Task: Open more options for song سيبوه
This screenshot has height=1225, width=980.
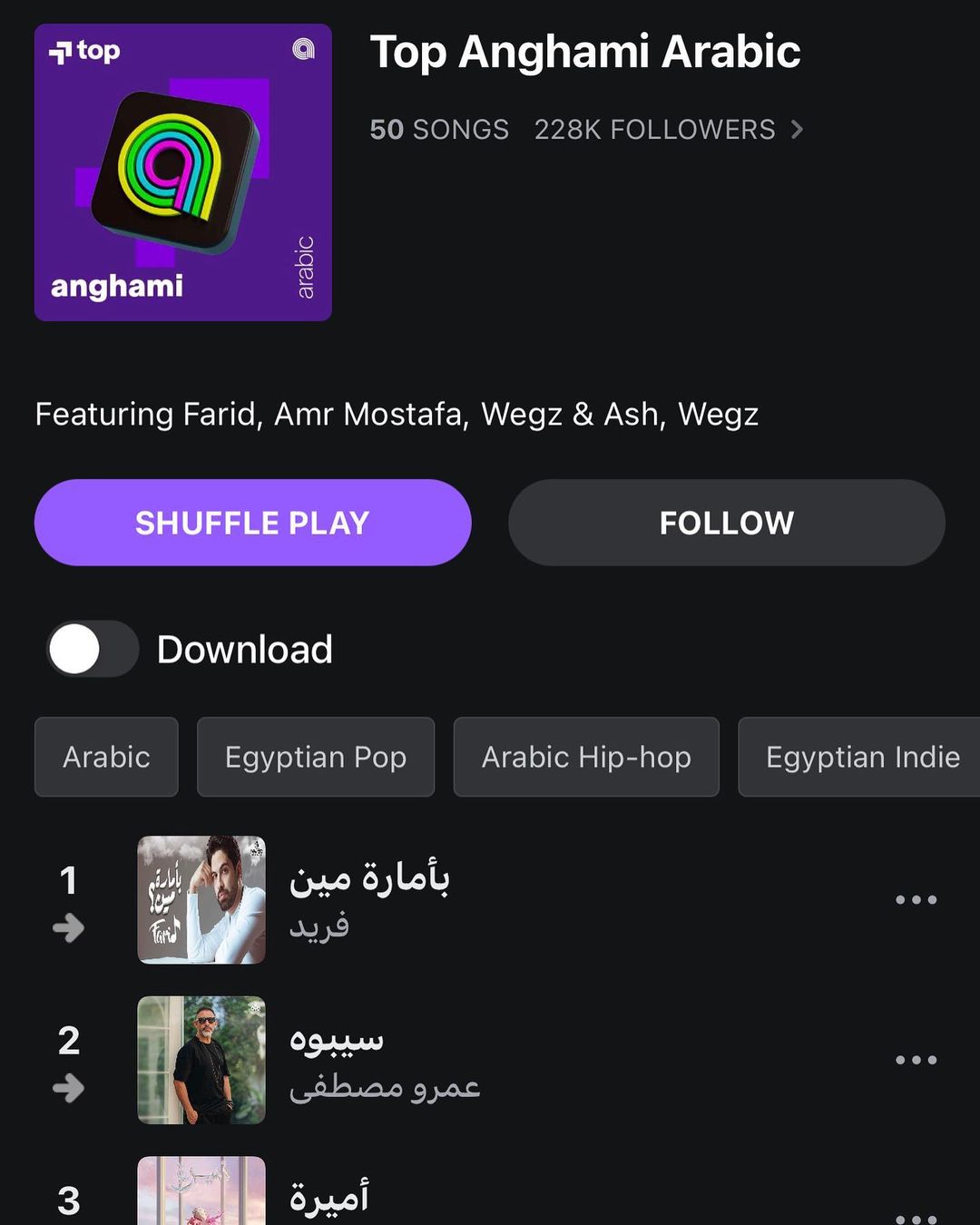Action: (x=916, y=1060)
